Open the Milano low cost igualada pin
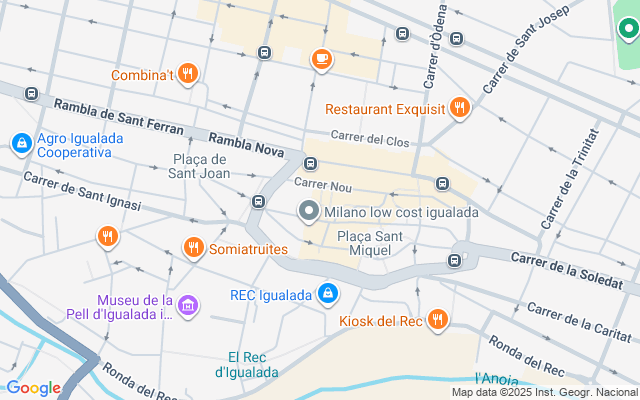This screenshot has width=640, height=400. point(309,211)
